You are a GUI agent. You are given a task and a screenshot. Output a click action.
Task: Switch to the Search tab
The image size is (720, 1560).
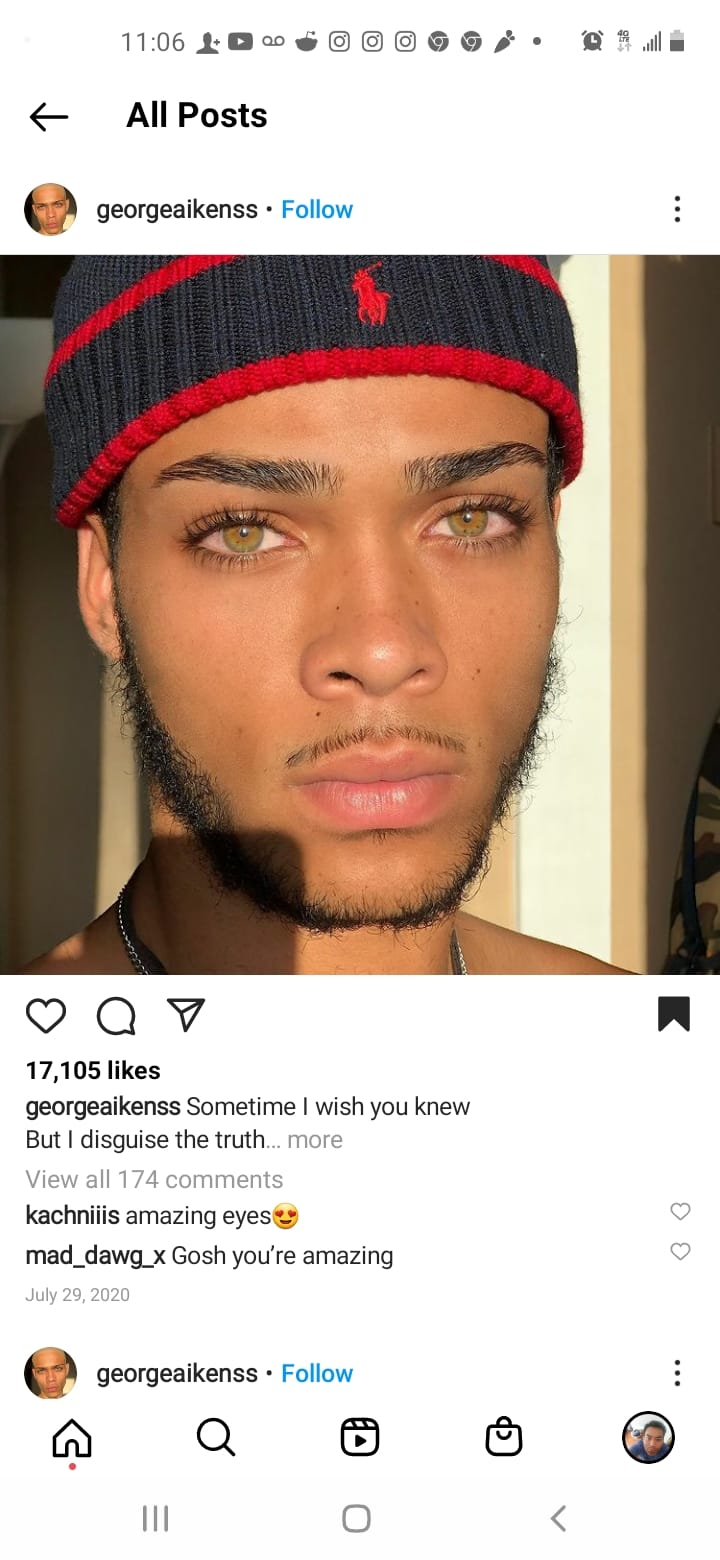tap(216, 1438)
